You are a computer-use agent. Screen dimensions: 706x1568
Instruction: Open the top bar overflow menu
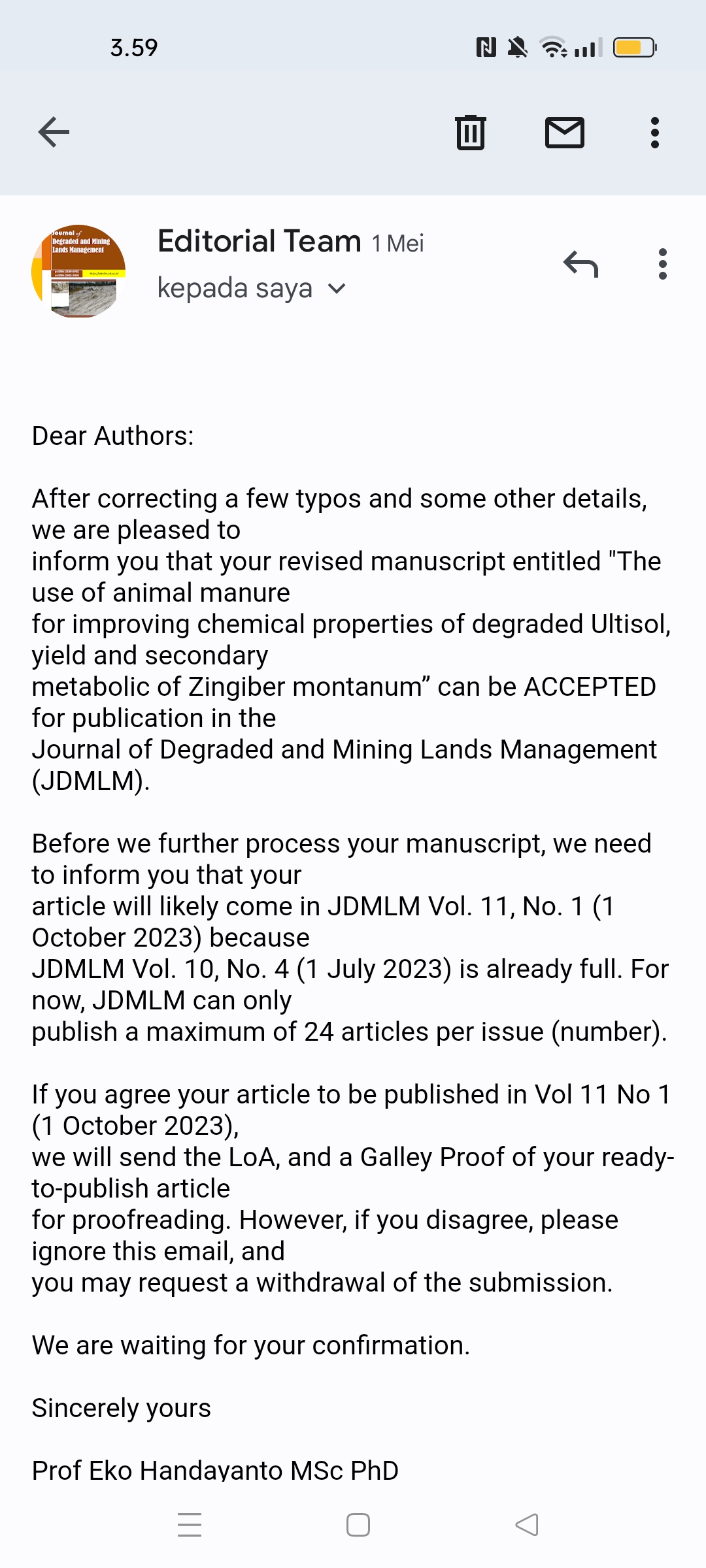click(x=654, y=133)
